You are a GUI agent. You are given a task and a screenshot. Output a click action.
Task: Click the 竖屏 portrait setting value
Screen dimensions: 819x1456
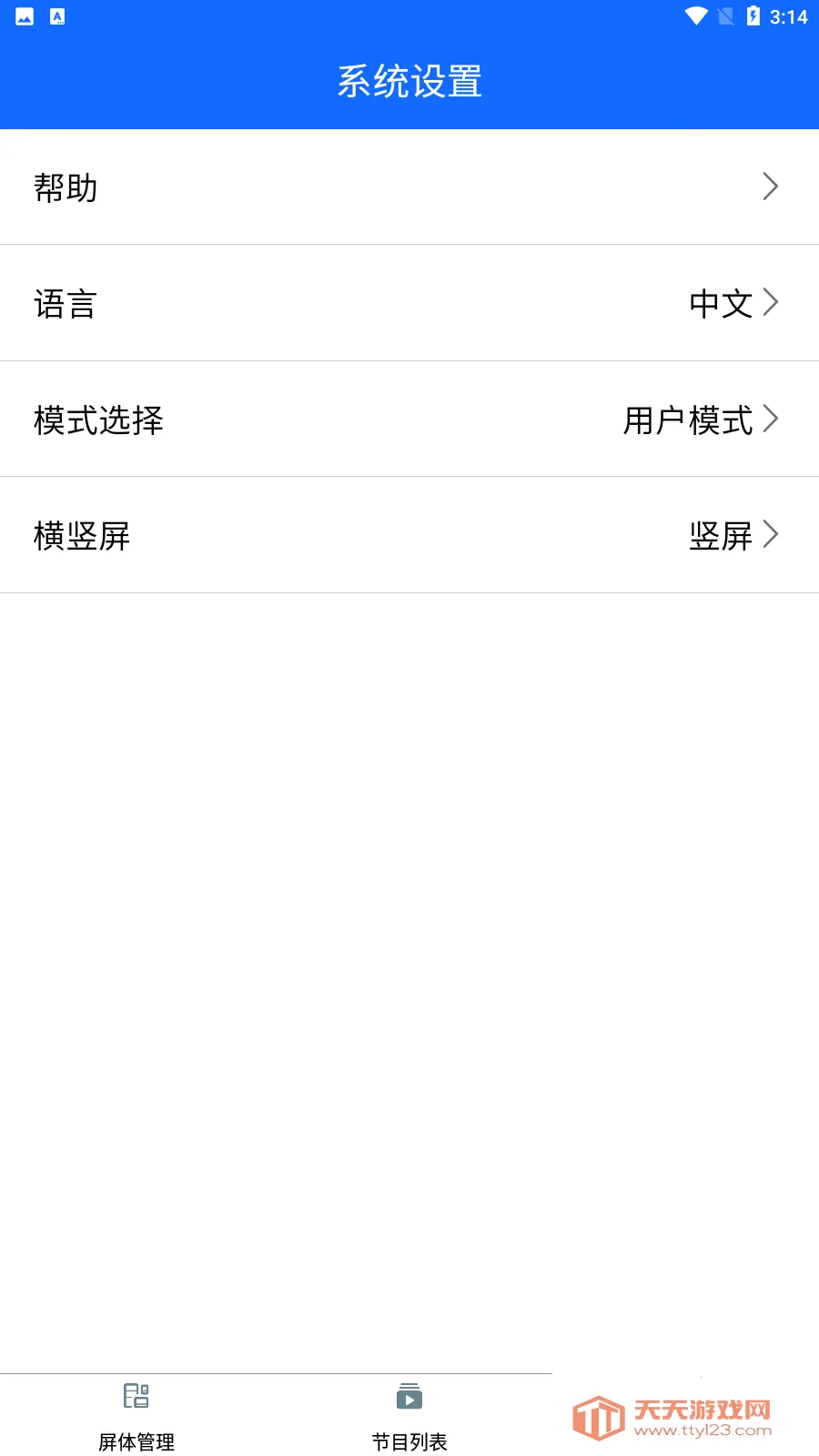[x=722, y=536]
